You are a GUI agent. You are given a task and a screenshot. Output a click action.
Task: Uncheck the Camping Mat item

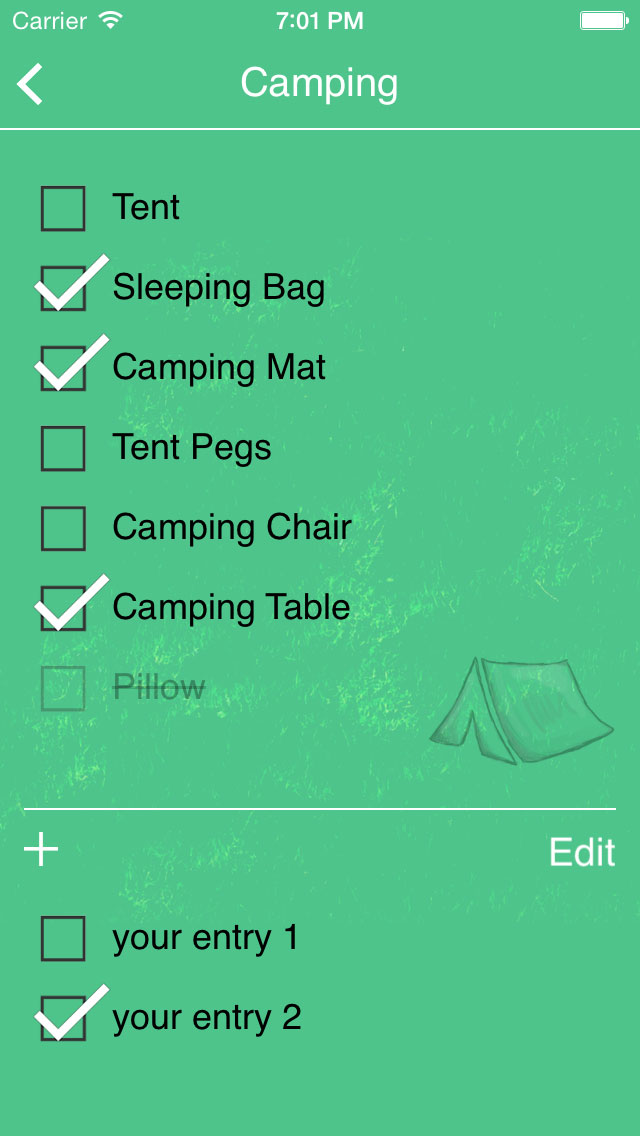tap(63, 368)
